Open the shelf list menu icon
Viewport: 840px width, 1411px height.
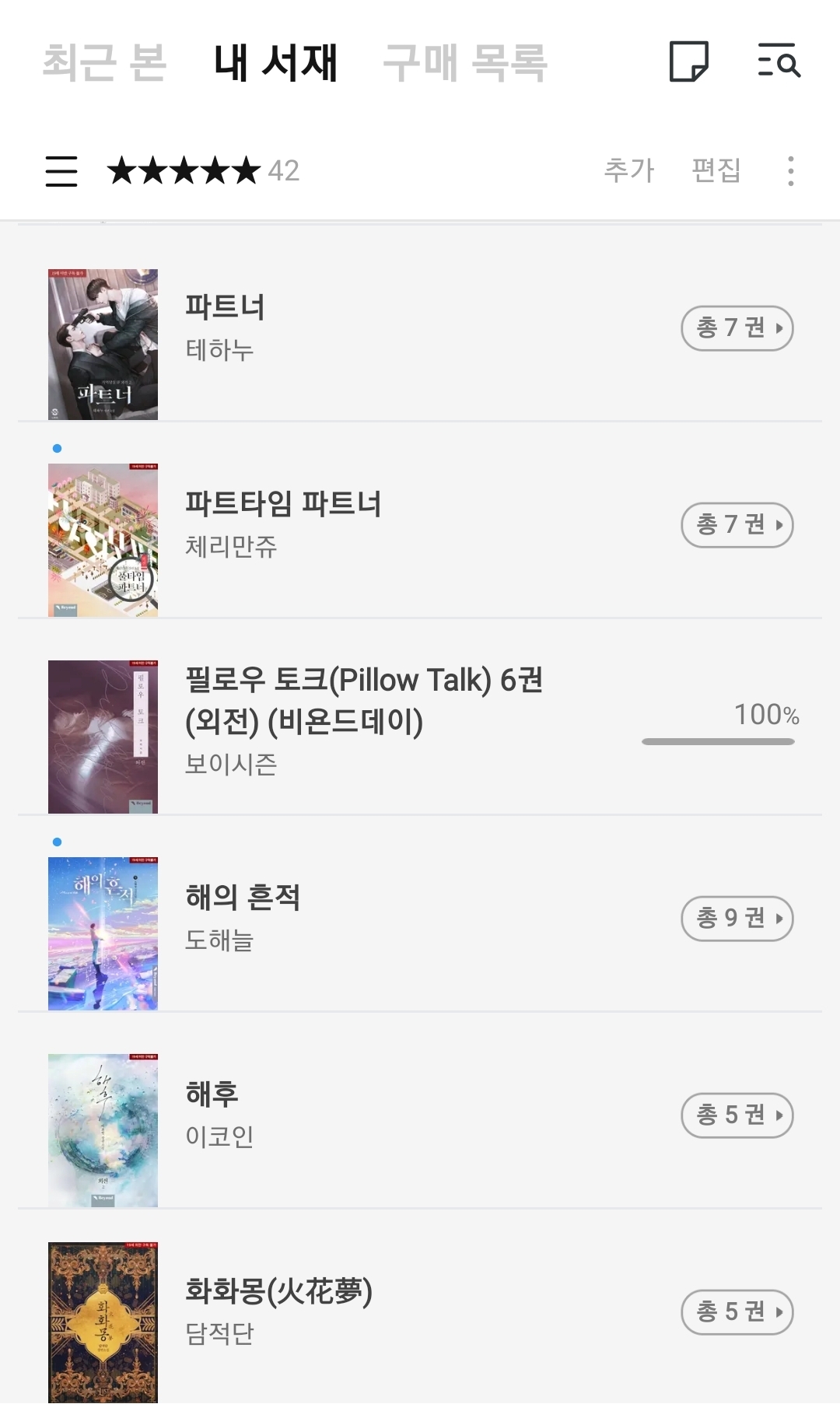[61, 171]
